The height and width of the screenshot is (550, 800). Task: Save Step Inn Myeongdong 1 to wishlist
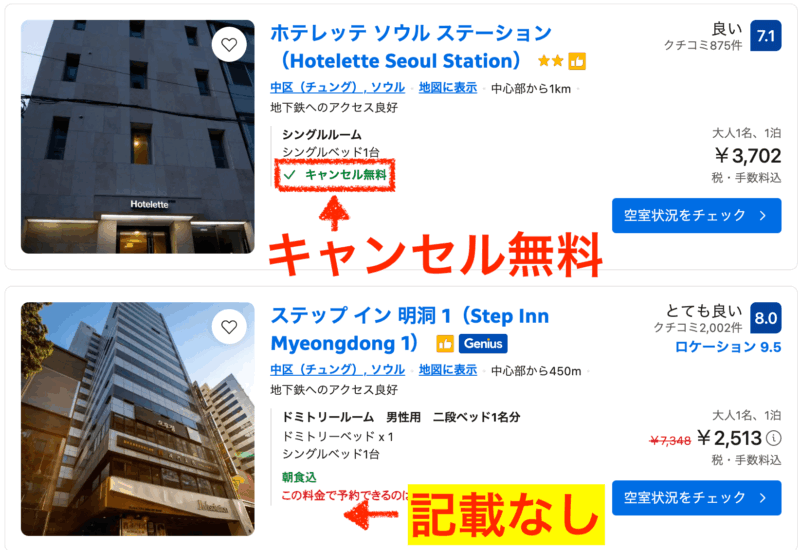pos(229,328)
